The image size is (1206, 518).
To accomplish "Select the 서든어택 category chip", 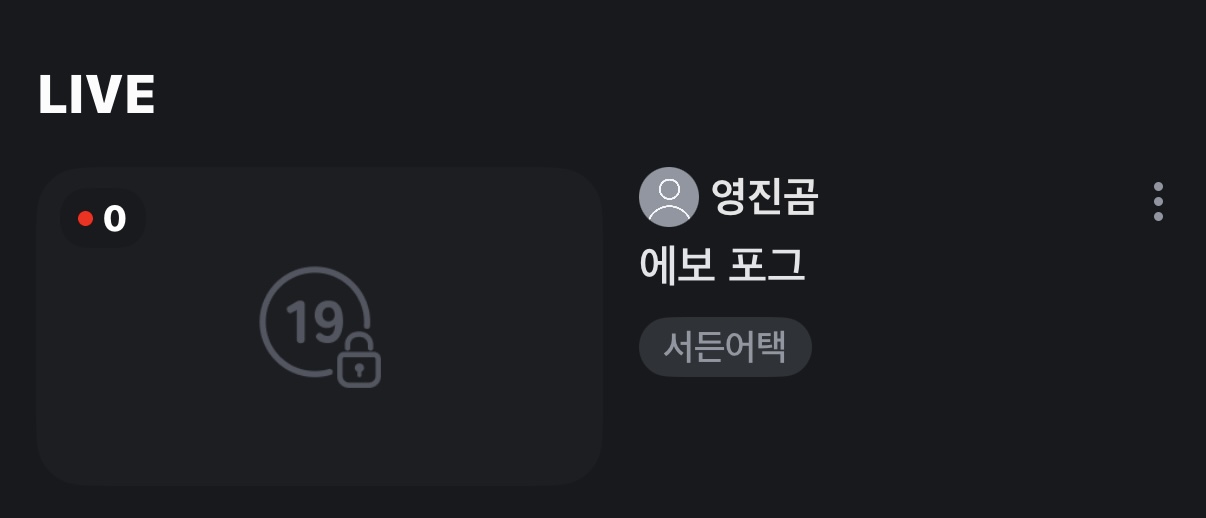I will [725, 347].
